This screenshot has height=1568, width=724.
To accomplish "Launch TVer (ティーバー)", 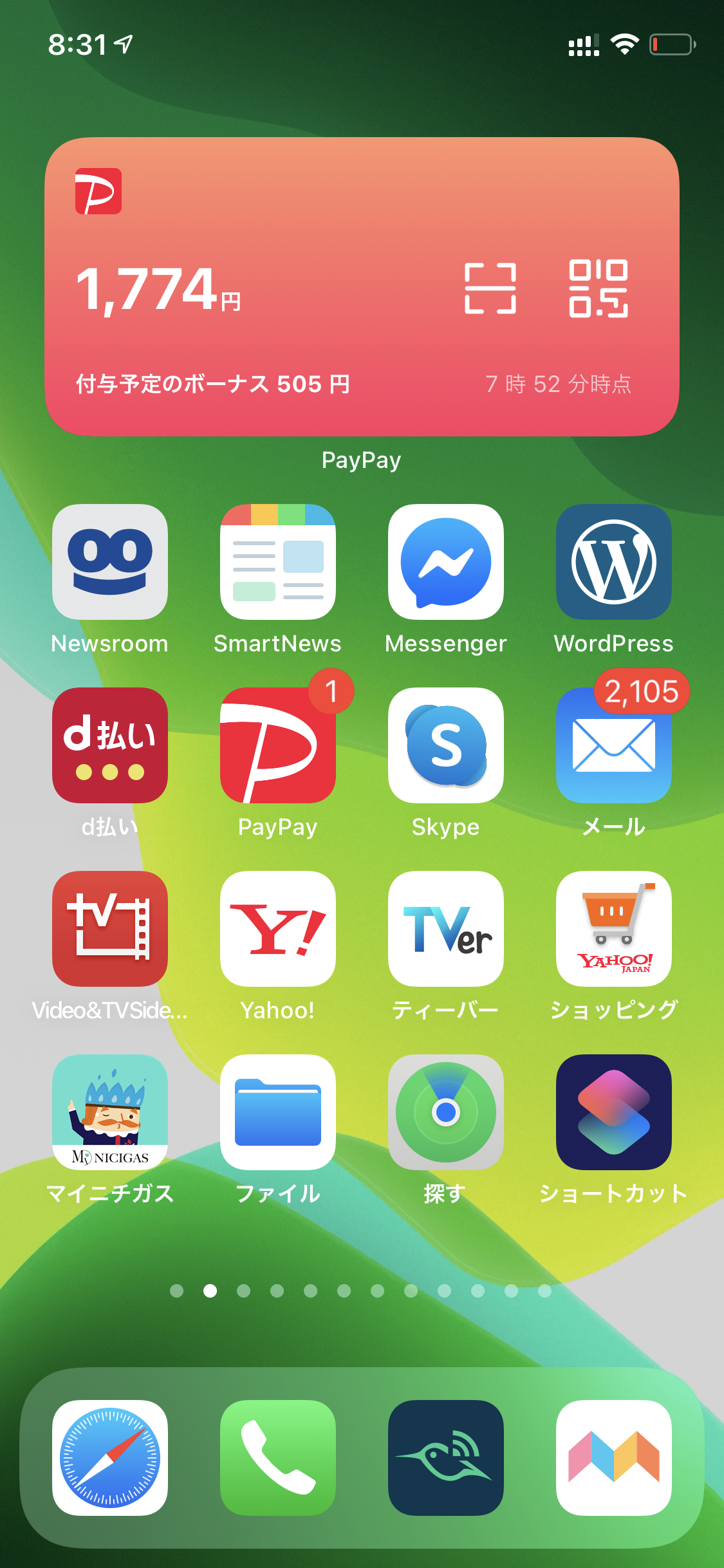I will pos(446,929).
